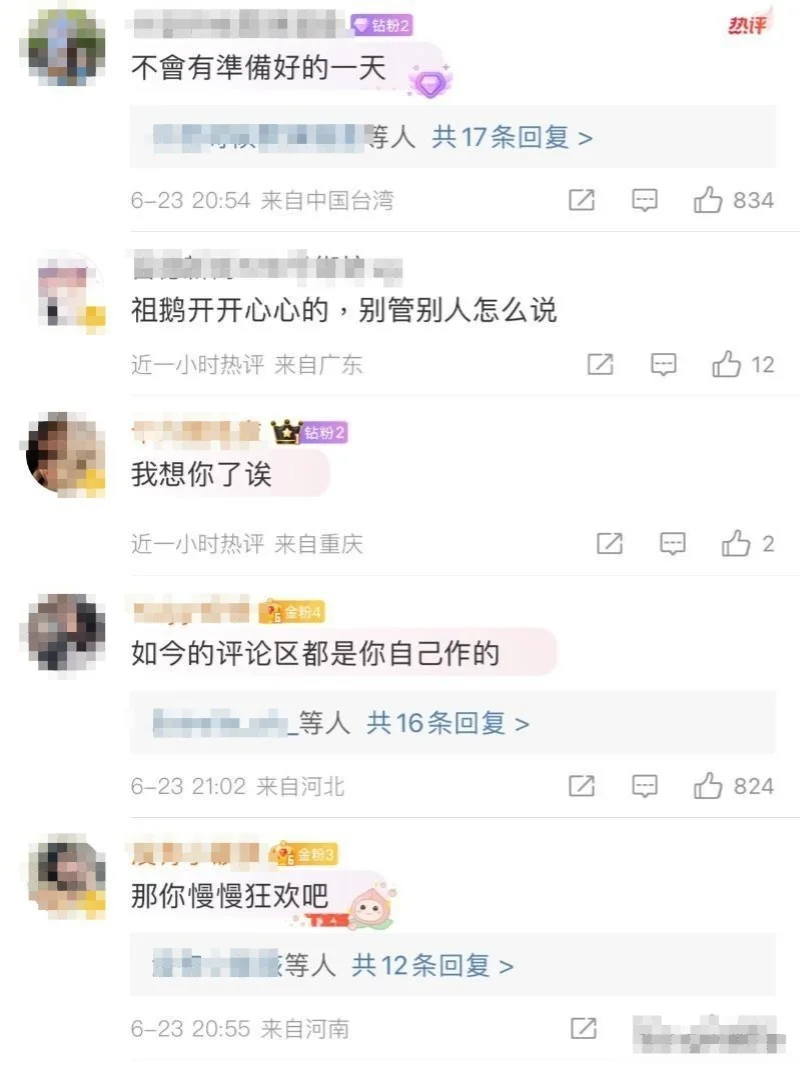The height and width of the screenshot is (1069, 800).
Task: View the 16 replies under 如今的评论区都是你自己作的
Action: [447, 723]
